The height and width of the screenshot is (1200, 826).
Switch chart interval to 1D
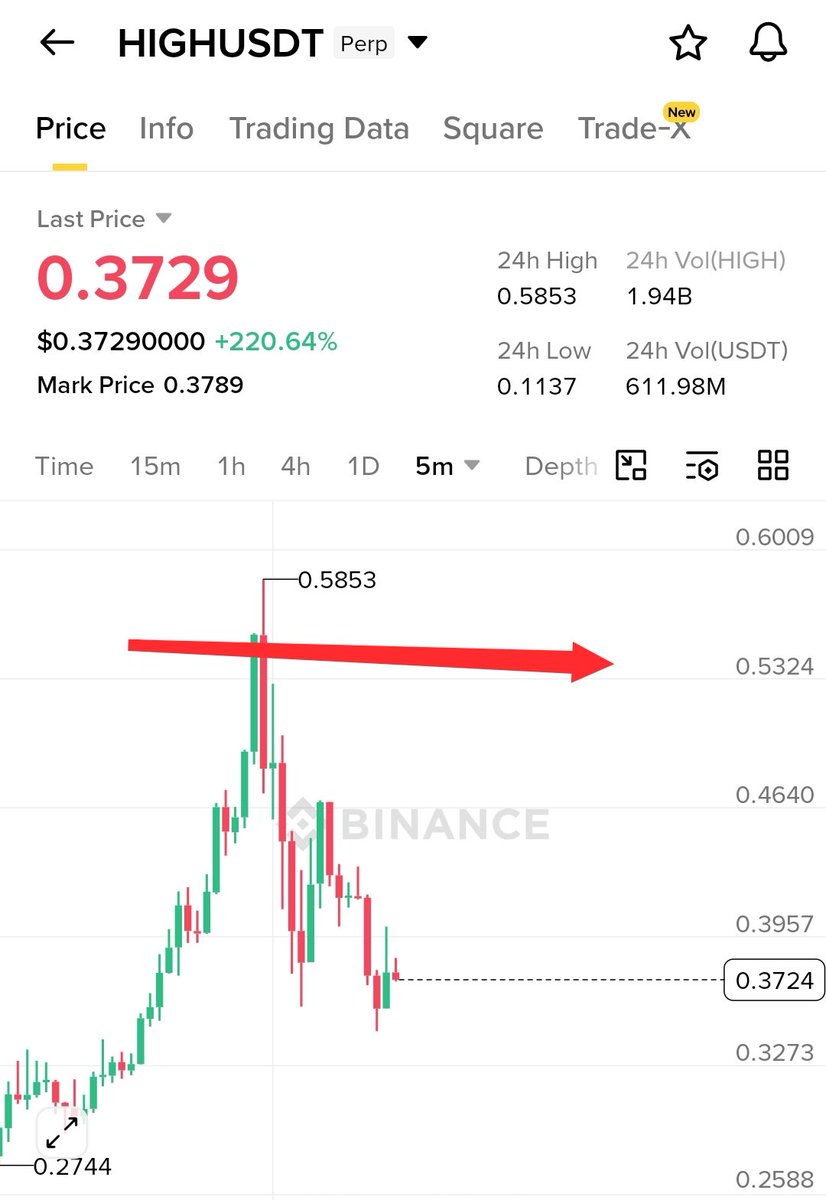pos(363,466)
